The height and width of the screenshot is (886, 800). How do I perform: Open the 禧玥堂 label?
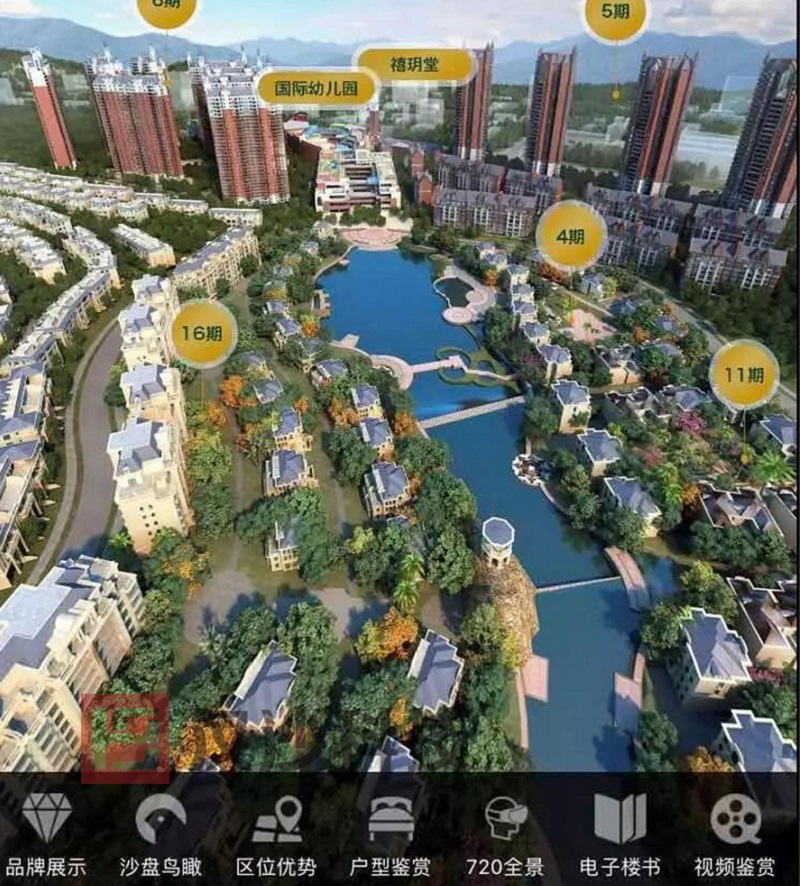(414, 65)
